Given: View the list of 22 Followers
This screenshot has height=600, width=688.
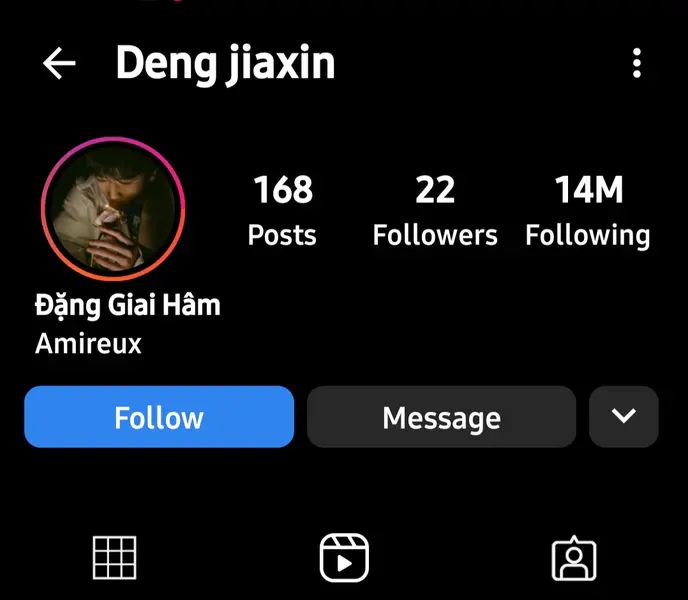Looking at the screenshot, I should click(435, 209).
